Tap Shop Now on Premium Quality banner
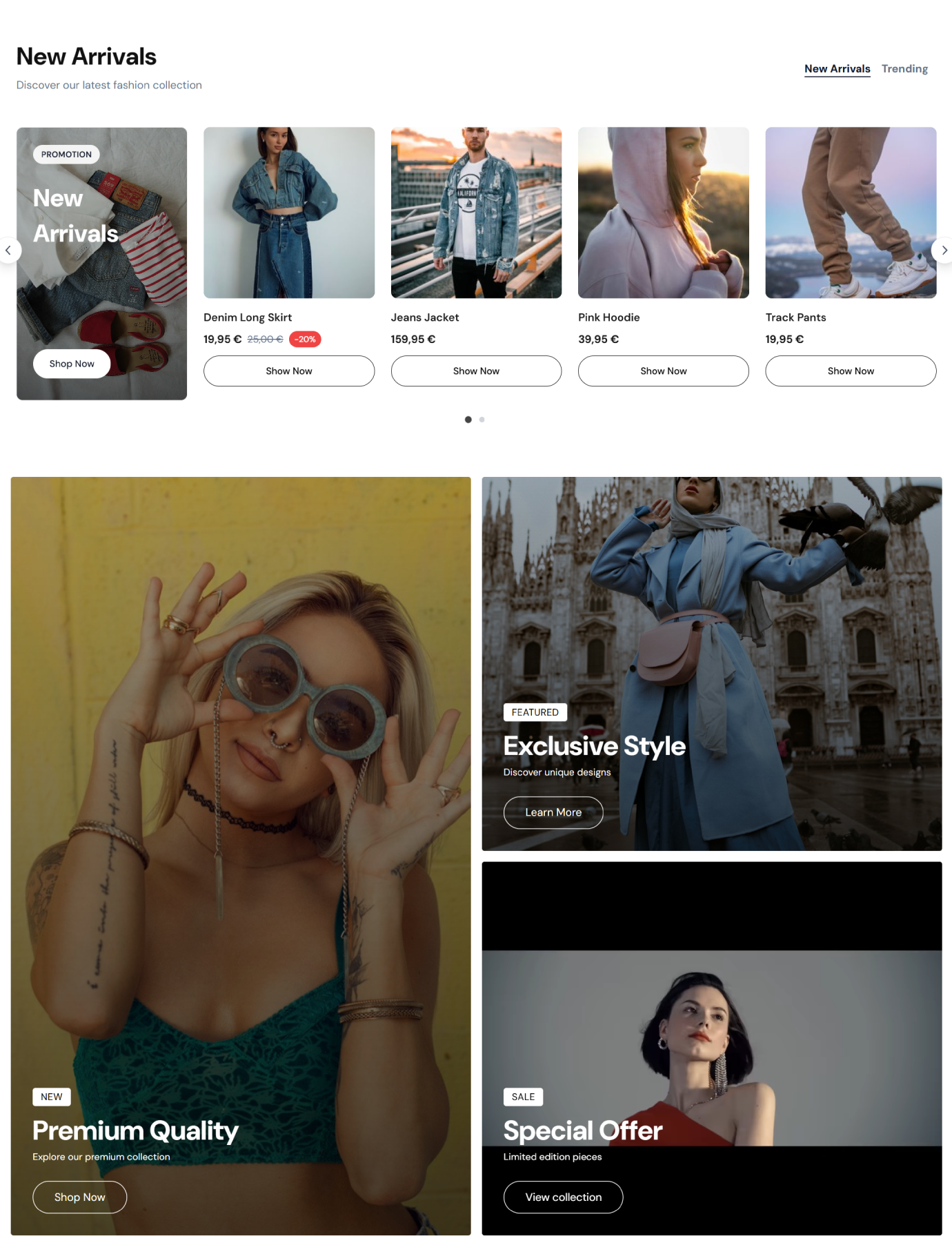 click(x=80, y=1197)
